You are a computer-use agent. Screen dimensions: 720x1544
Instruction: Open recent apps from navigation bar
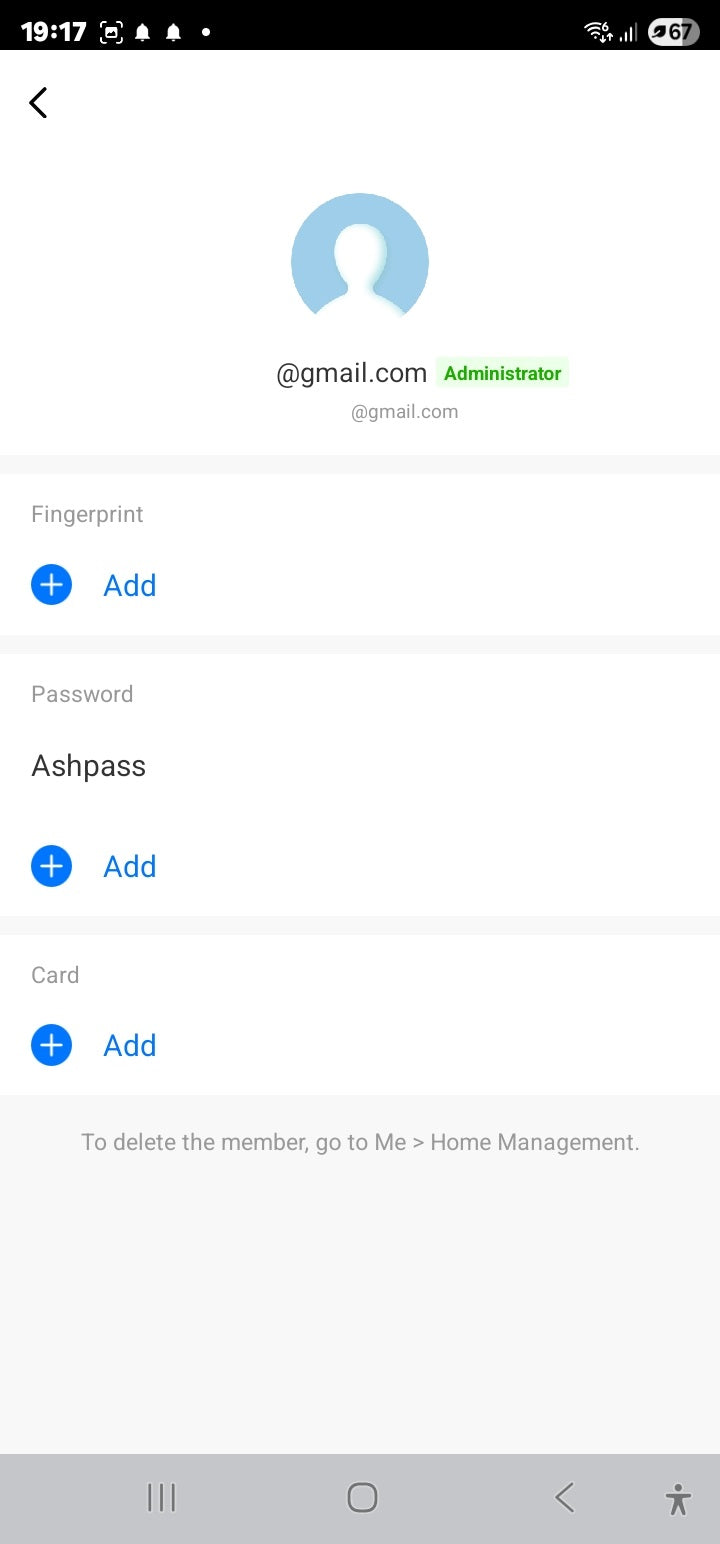point(161,1497)
